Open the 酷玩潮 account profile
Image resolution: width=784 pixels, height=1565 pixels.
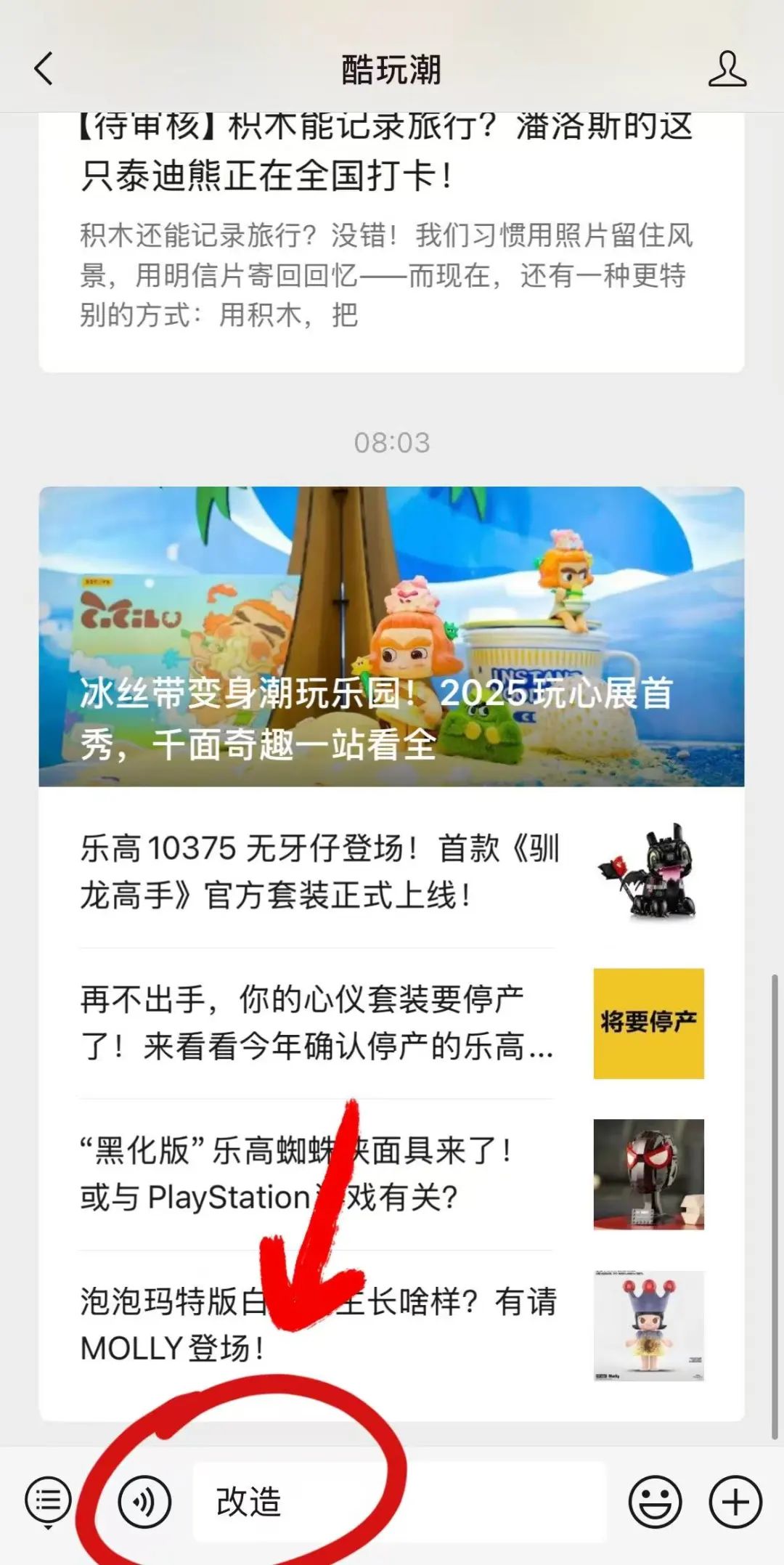(x=727, y=70)
